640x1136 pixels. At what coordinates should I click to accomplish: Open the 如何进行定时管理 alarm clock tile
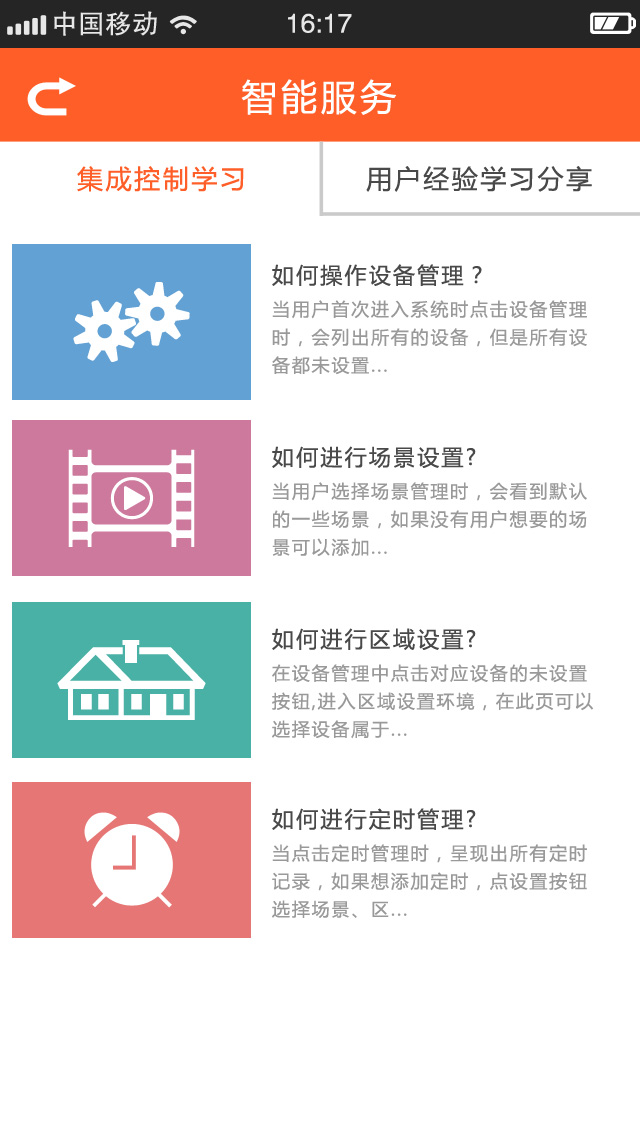[131, 860]
